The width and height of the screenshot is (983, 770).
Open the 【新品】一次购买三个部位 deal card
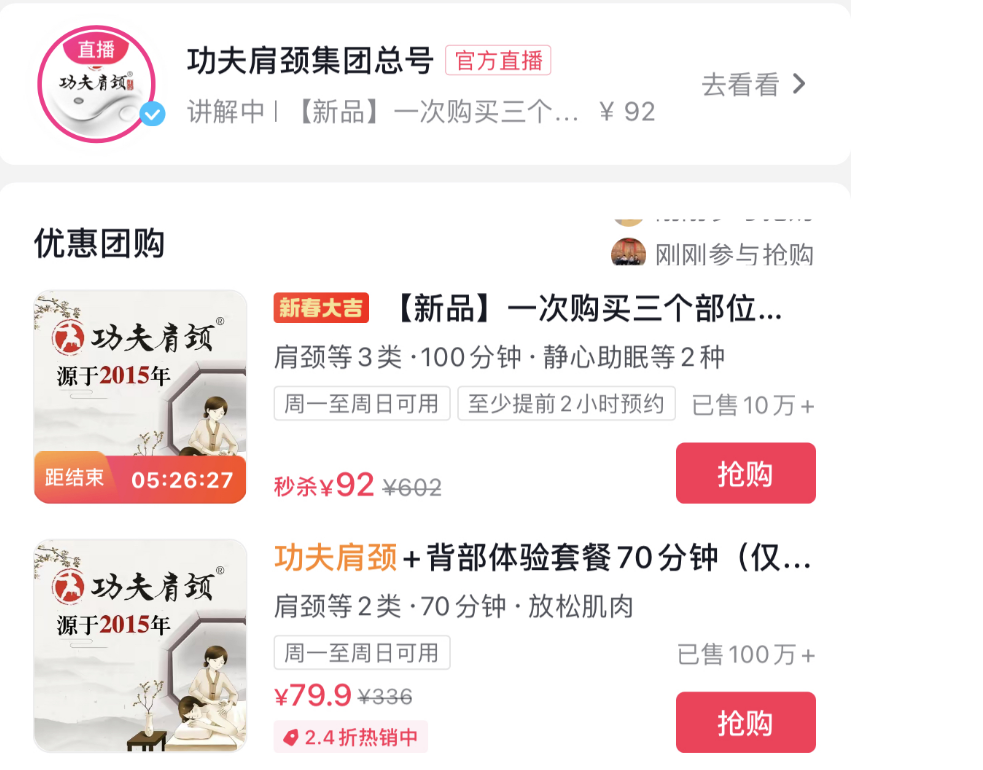[528, 310]
